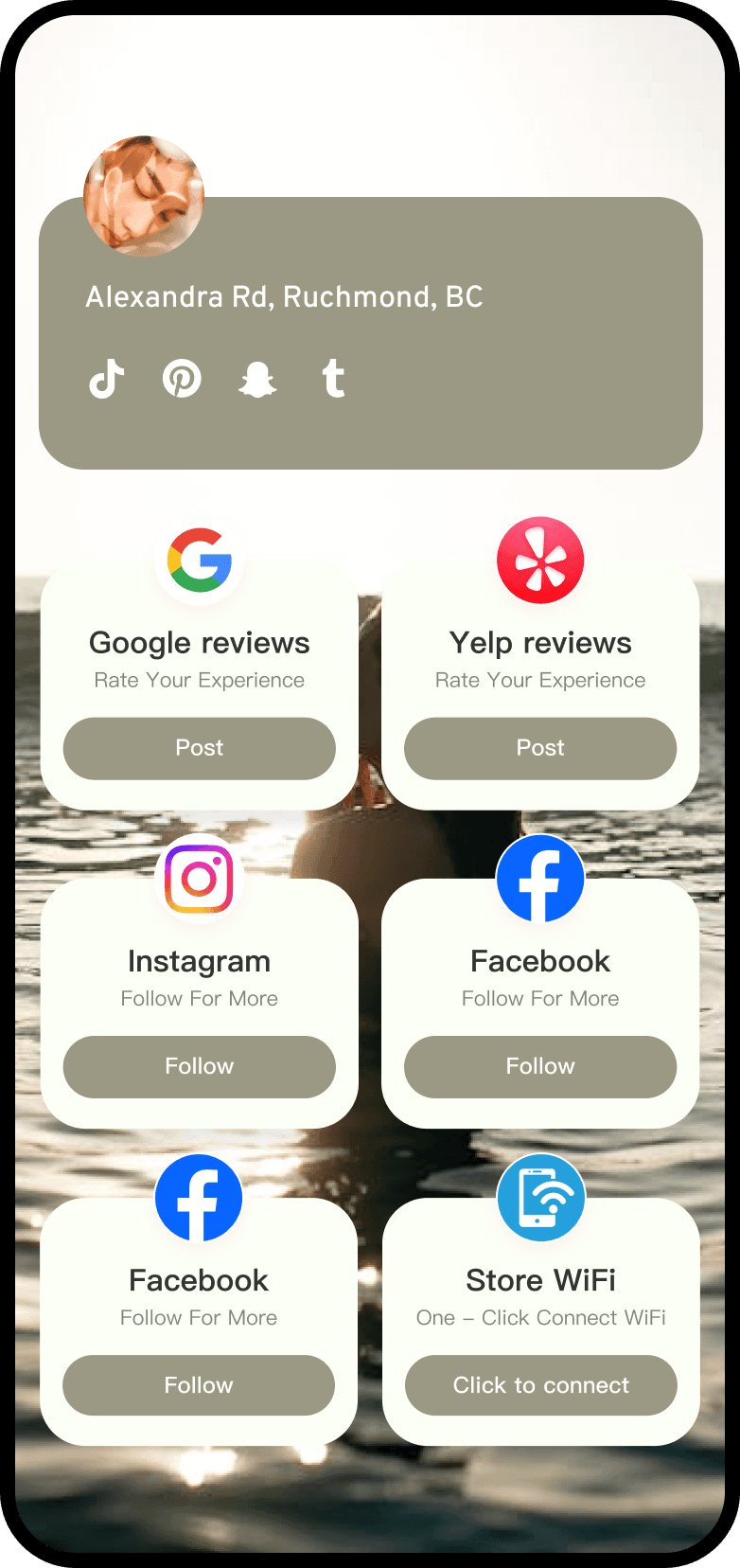The width and height of the screenshot is (740, 1568).
Task: Tap the Snapchat ghost icon
Action: [x=257, y=380]
